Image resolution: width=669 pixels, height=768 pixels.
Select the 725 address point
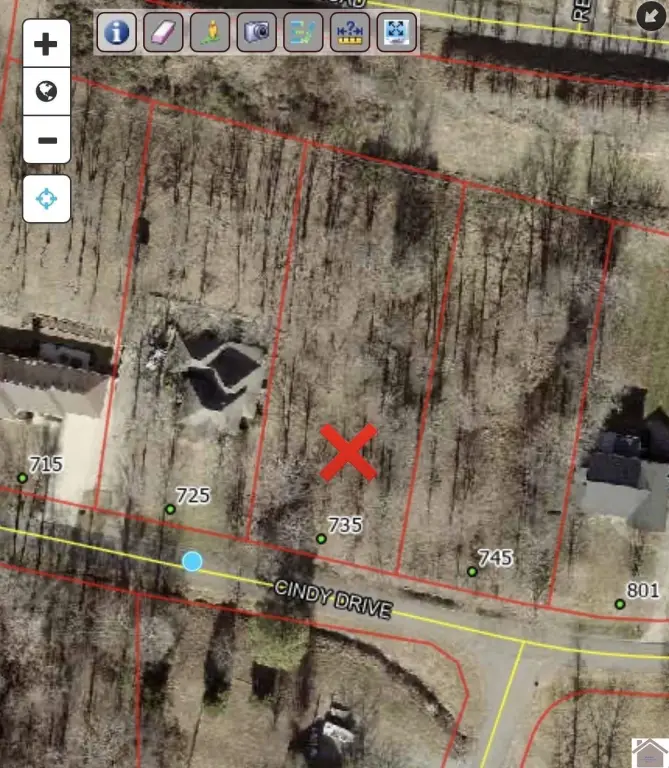click(170, 509)
